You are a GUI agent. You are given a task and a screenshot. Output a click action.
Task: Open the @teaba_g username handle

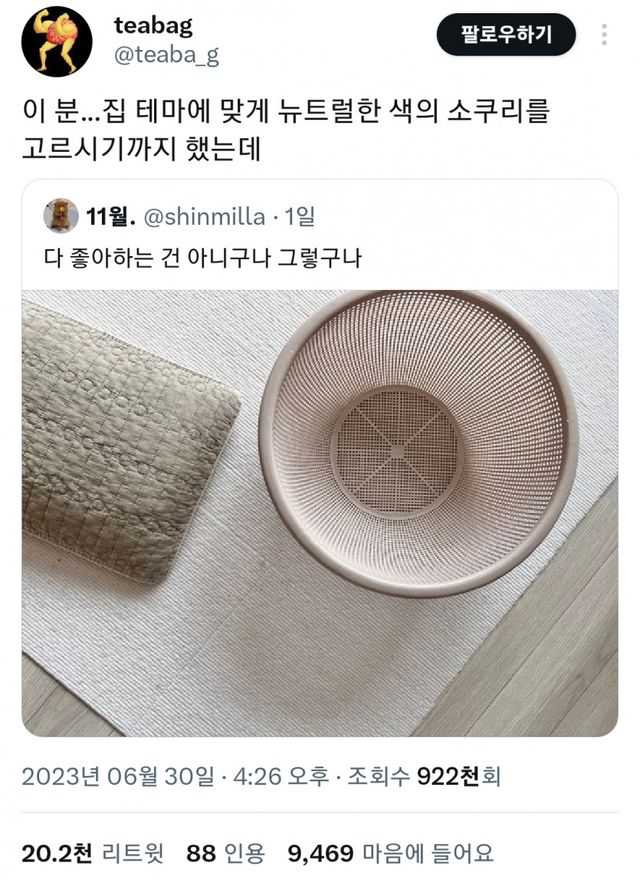pyautogui.click(x=166, y=56)
